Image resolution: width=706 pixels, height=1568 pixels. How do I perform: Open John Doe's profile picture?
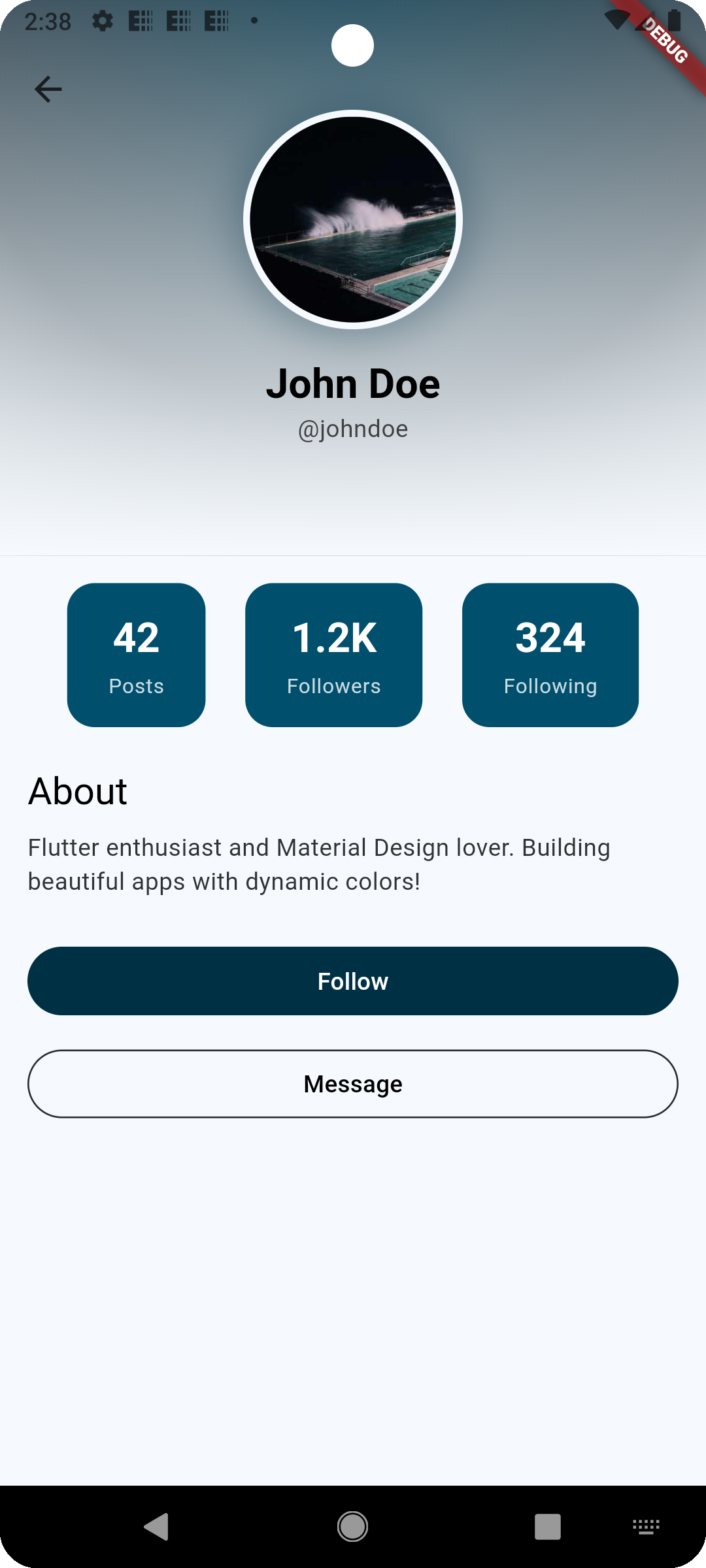tap(353, 219)
